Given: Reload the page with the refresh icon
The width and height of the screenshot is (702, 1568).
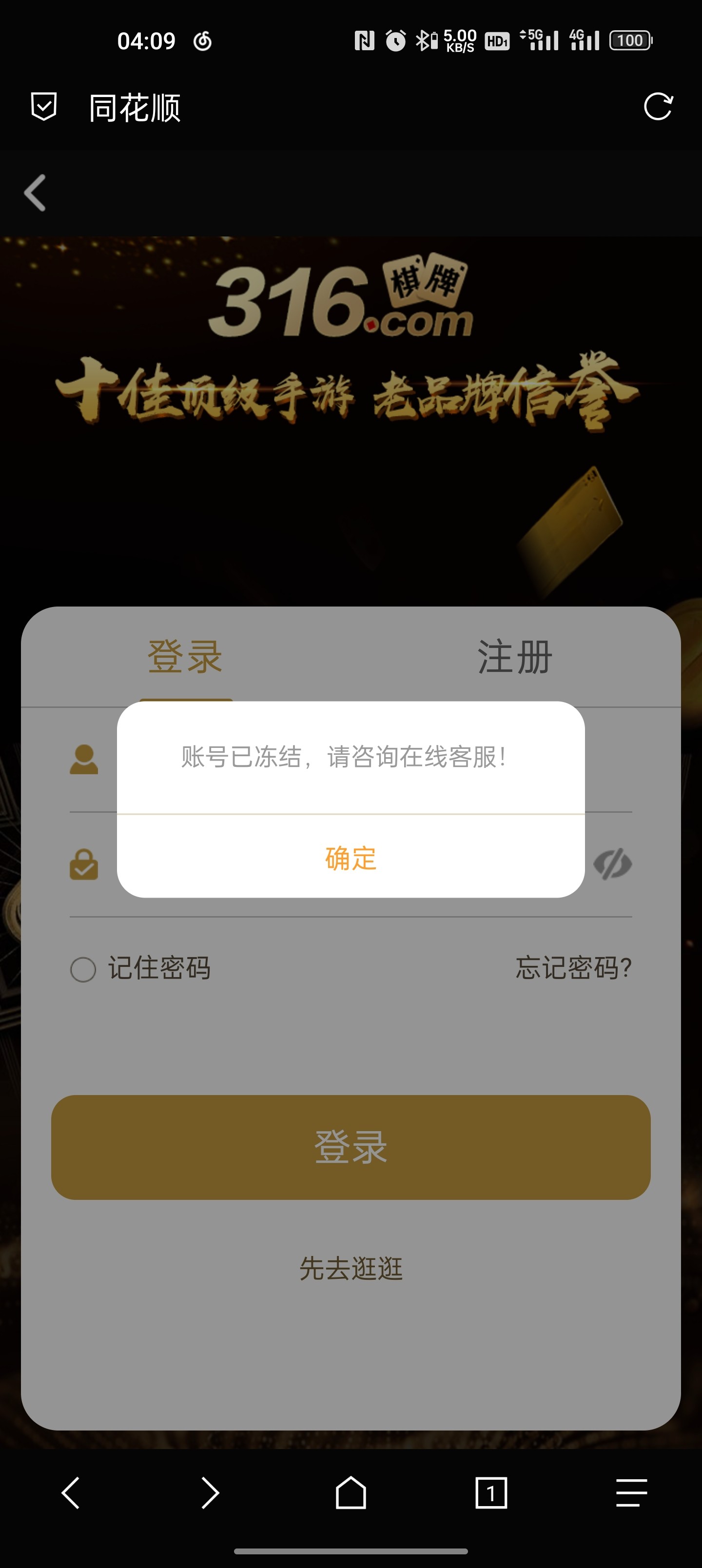Looking at the screenshot, I should 658,107.
